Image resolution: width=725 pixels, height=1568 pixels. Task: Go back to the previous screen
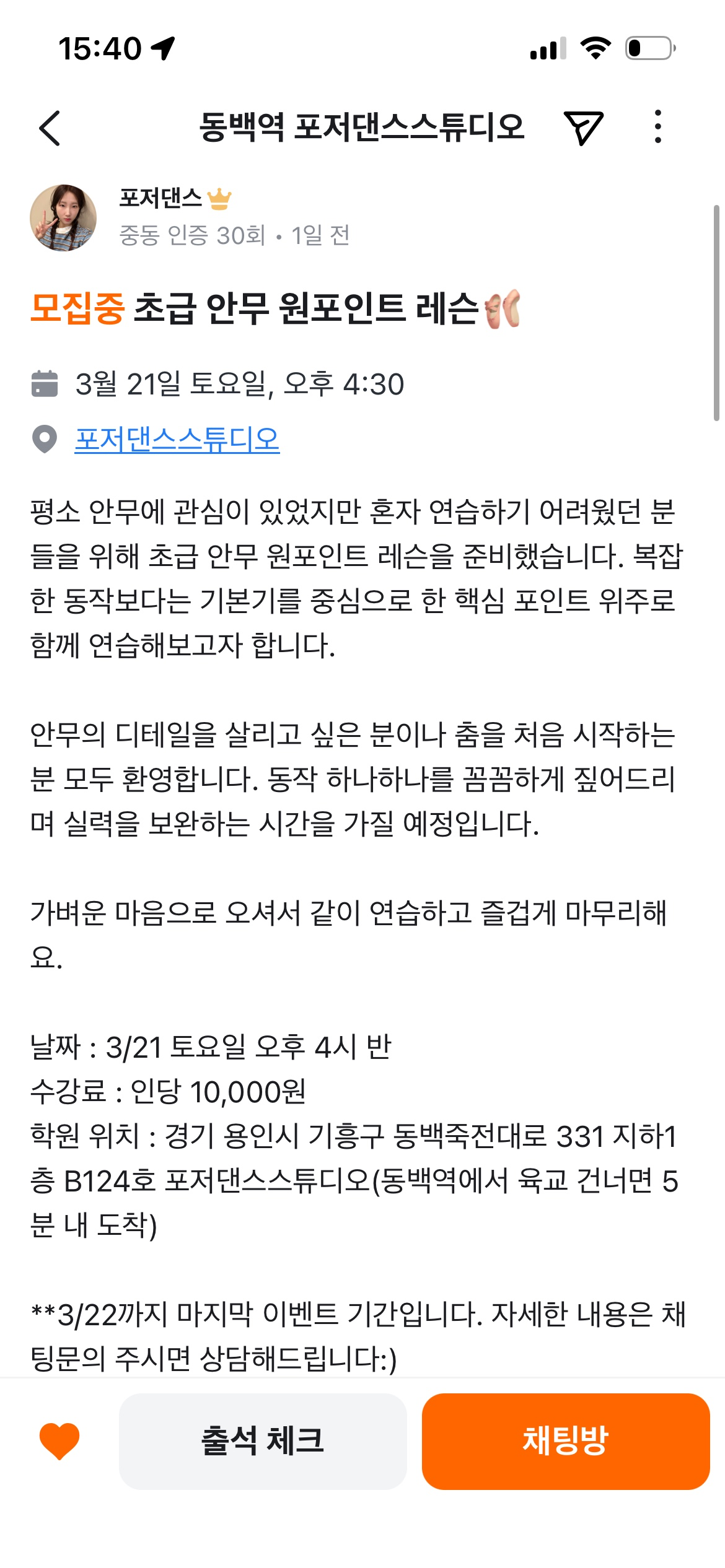click(x=50, y=128)
